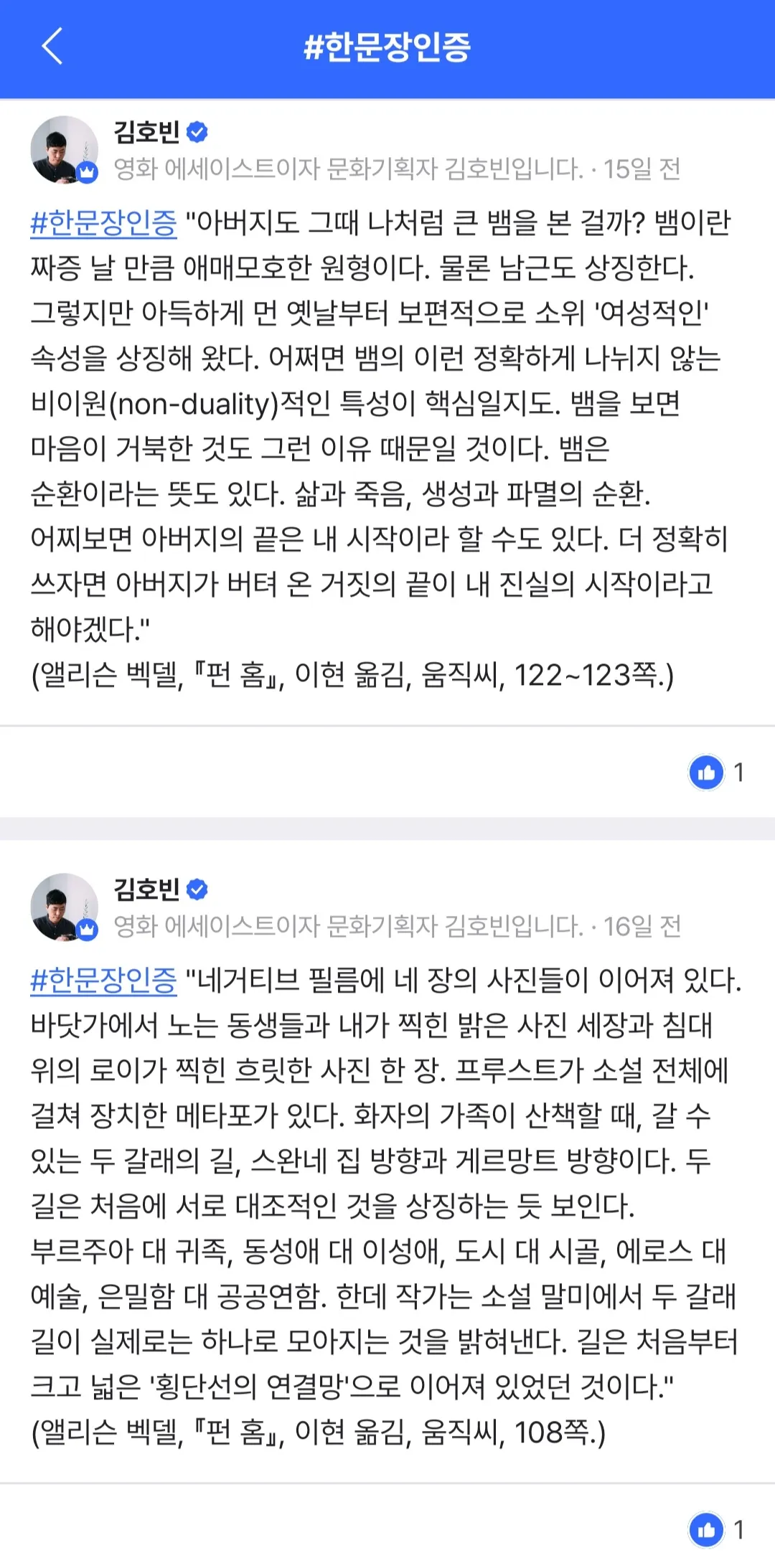The image size is (775, 1568).
Task: Open author name 김호빈 on the 15일 전 post
Action: tap(147, 132)
